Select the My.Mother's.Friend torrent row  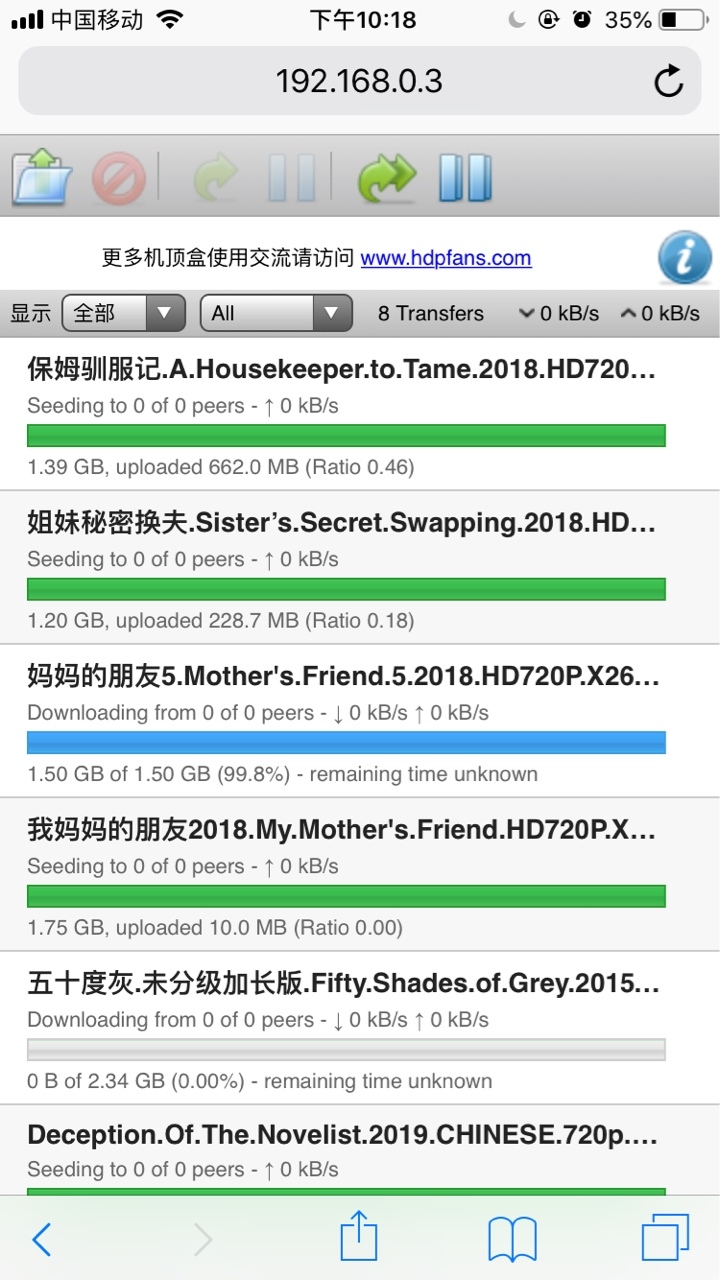point(360,874)
